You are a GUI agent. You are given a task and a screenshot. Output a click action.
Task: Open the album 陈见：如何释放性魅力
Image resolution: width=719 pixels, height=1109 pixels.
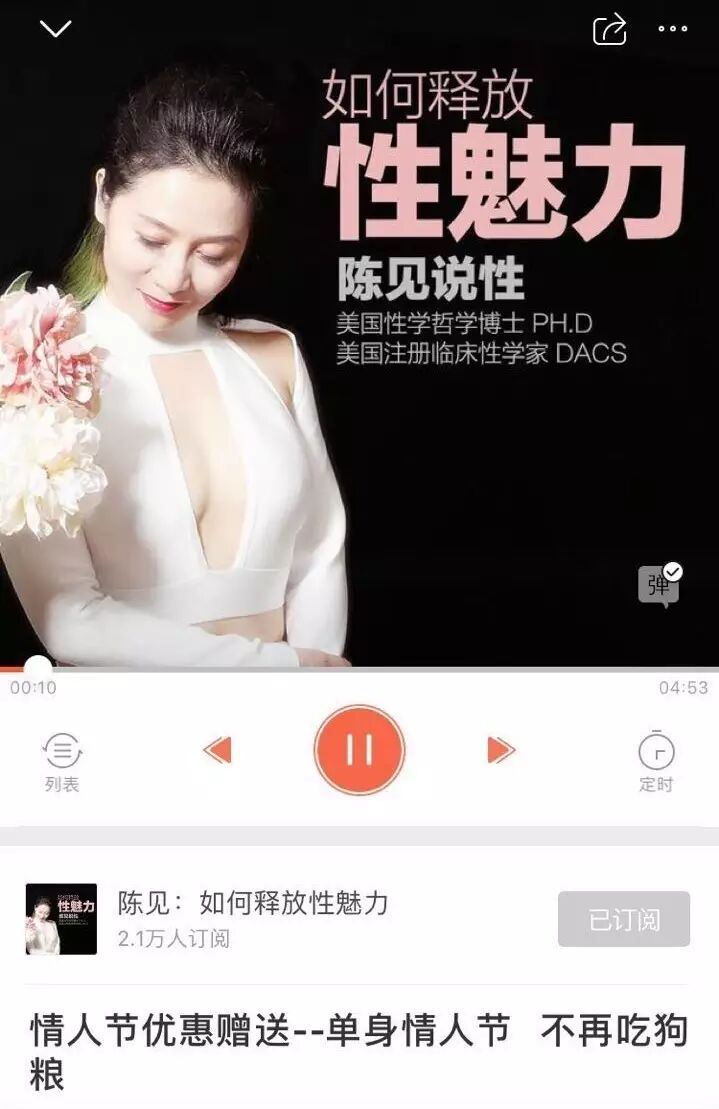pos(253,904)
